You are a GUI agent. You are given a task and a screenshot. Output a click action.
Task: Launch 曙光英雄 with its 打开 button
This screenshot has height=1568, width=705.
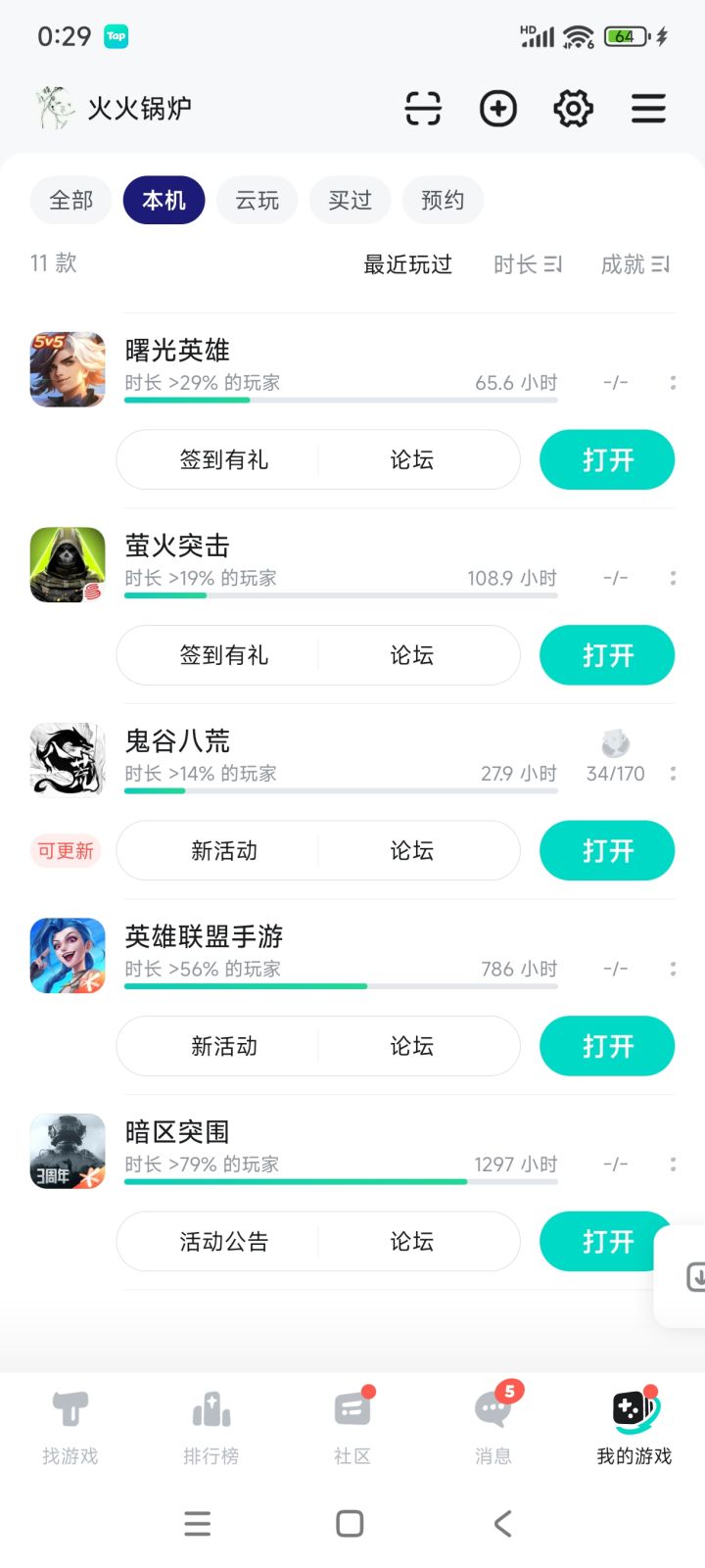tap(607, 459)
